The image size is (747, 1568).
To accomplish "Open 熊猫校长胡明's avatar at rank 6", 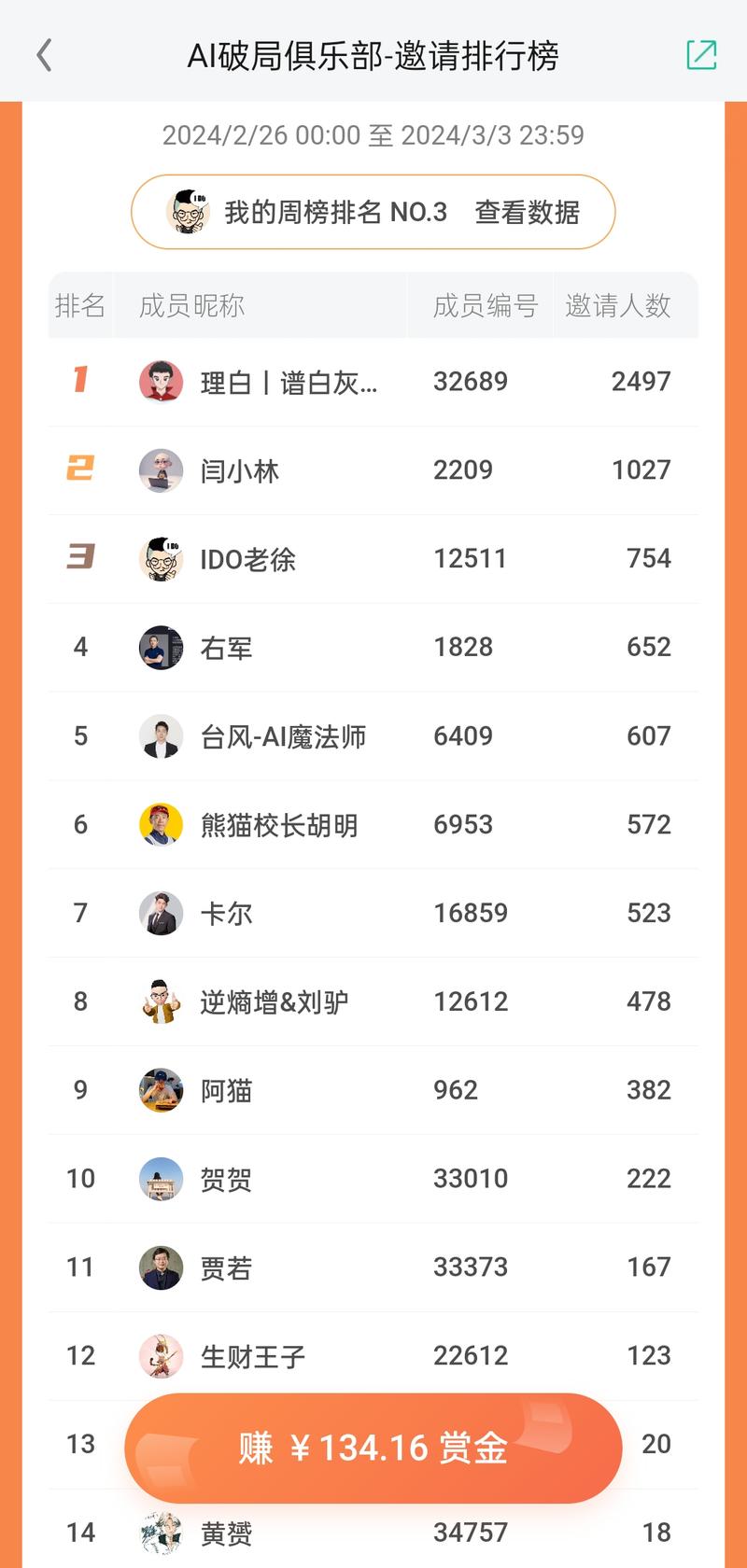I will point(161,824).
